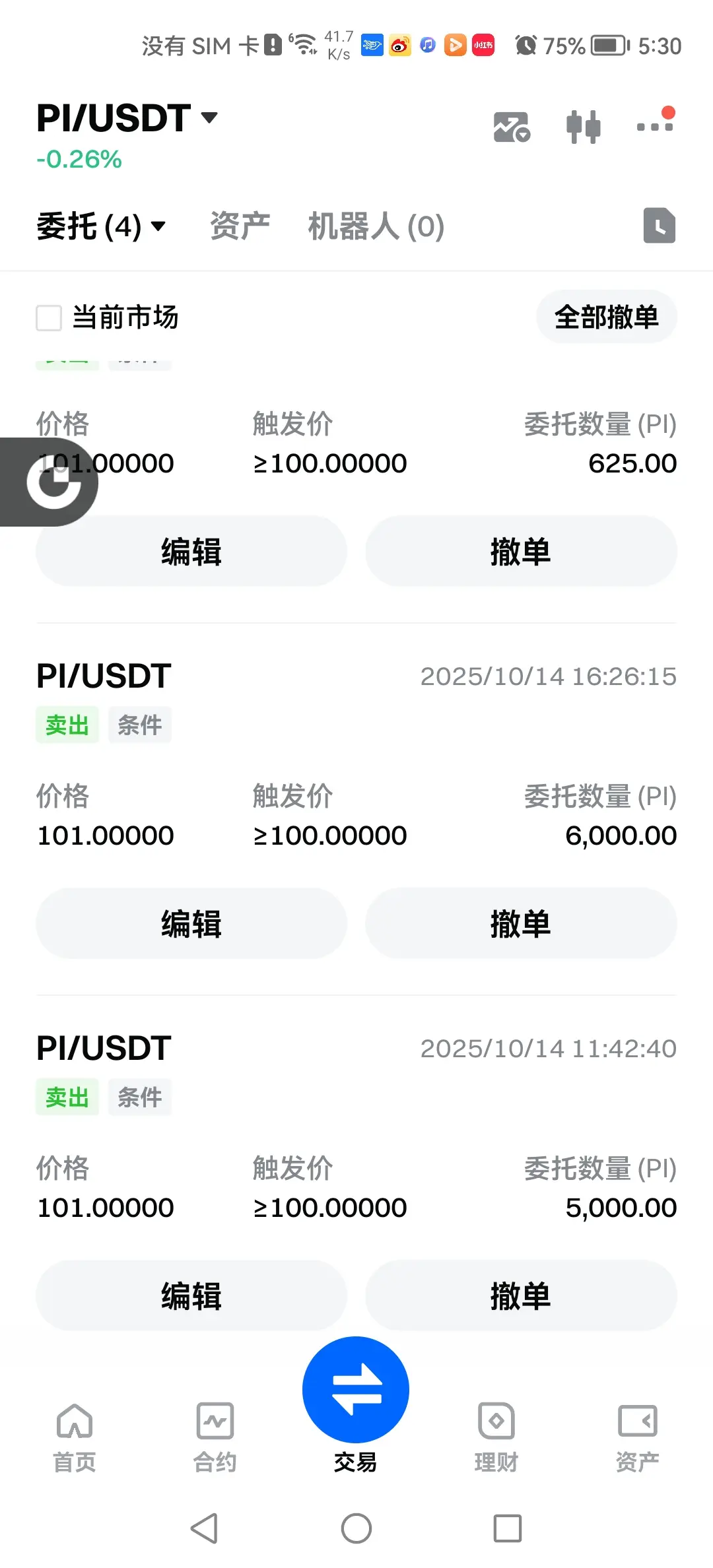Open the PI/USDT pair selector dropdown
This screenshot has width=713, height=1568.
tap(127, 119)
